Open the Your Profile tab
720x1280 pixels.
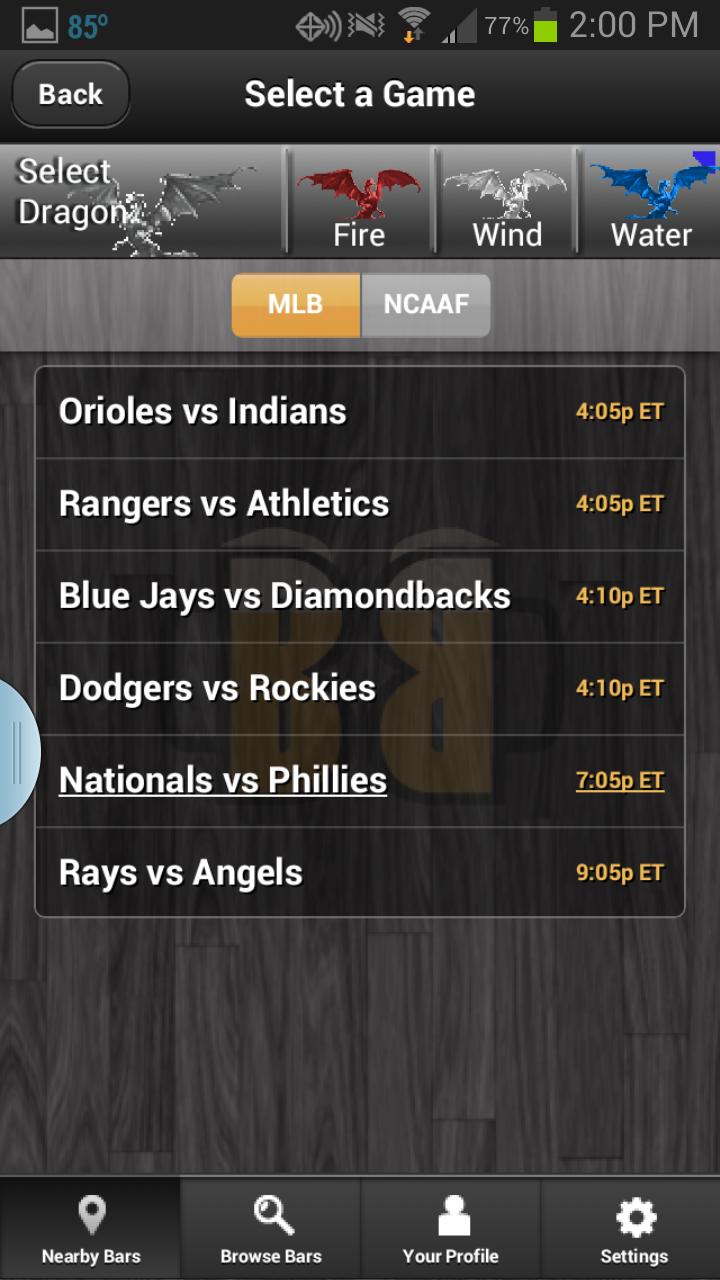[451, 1230]
